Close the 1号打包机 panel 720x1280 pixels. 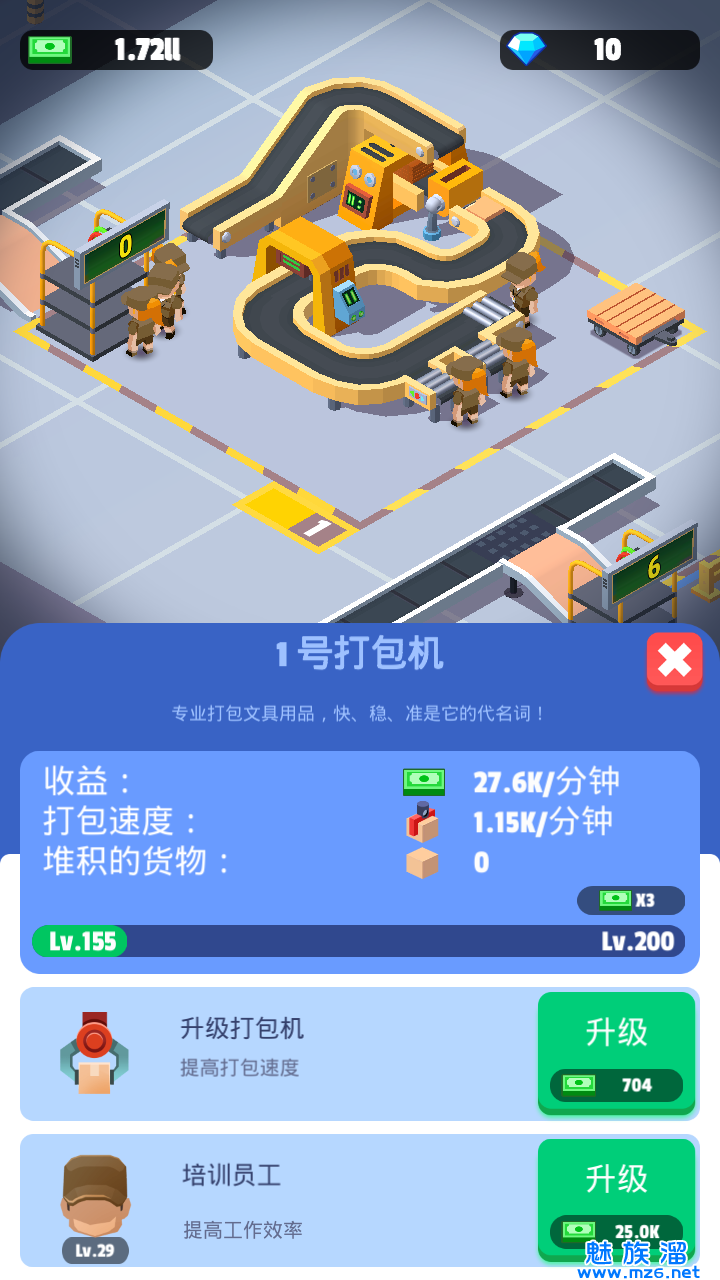pyautogui.click(x=675, y=661)
